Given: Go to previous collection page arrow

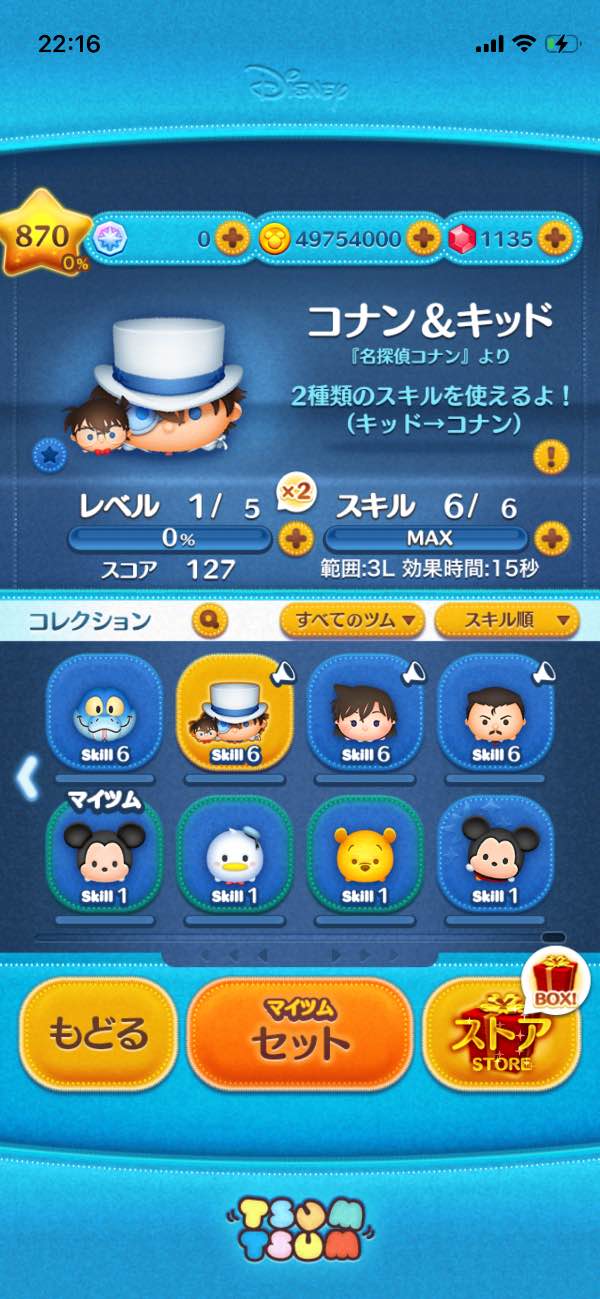Looking at the screenshot, I should coord(27,778).
